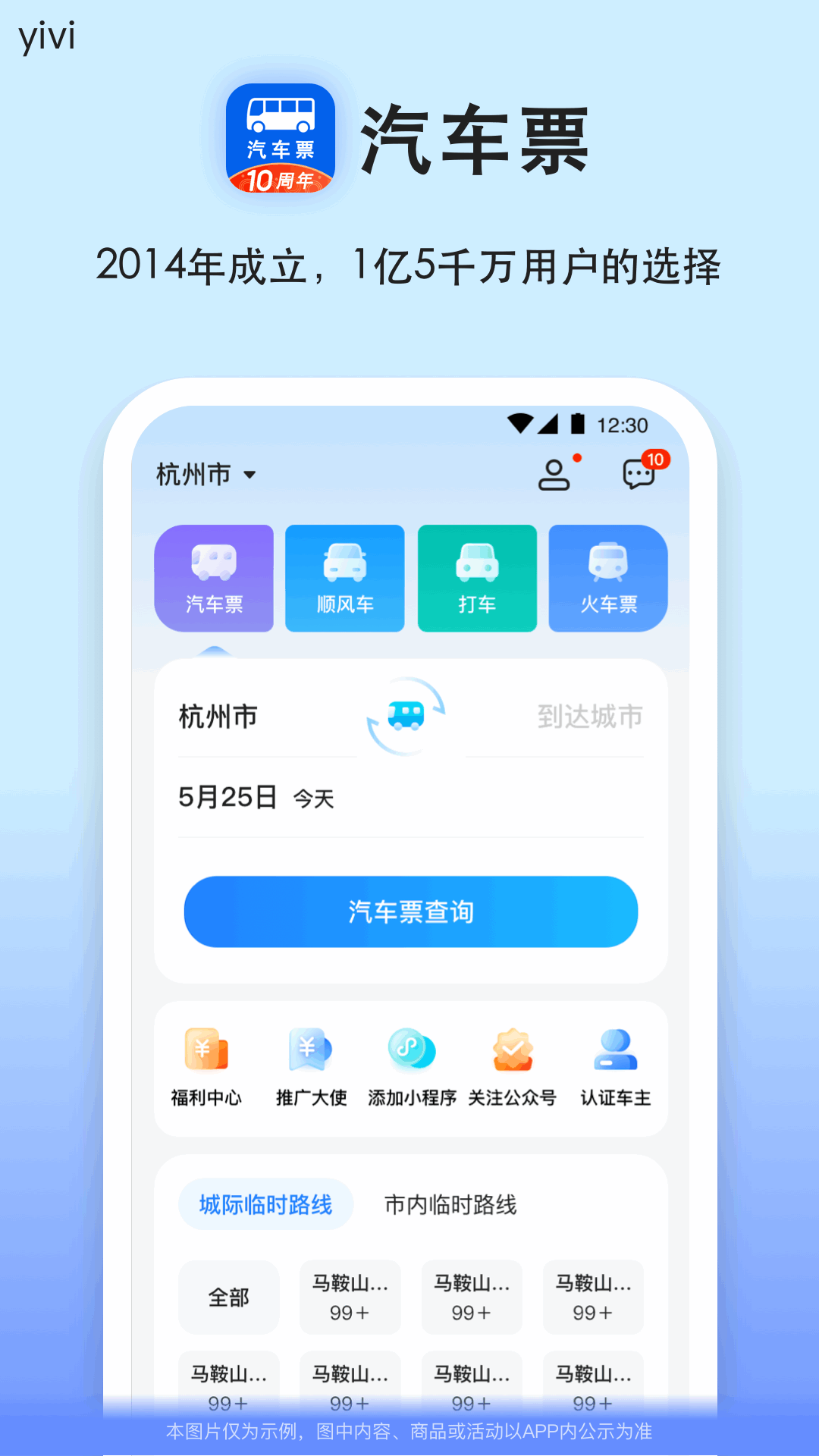Screen dimensions: 819x1456
Task: Open the 火车票 service icon
Action: click(x=608, y=578)
